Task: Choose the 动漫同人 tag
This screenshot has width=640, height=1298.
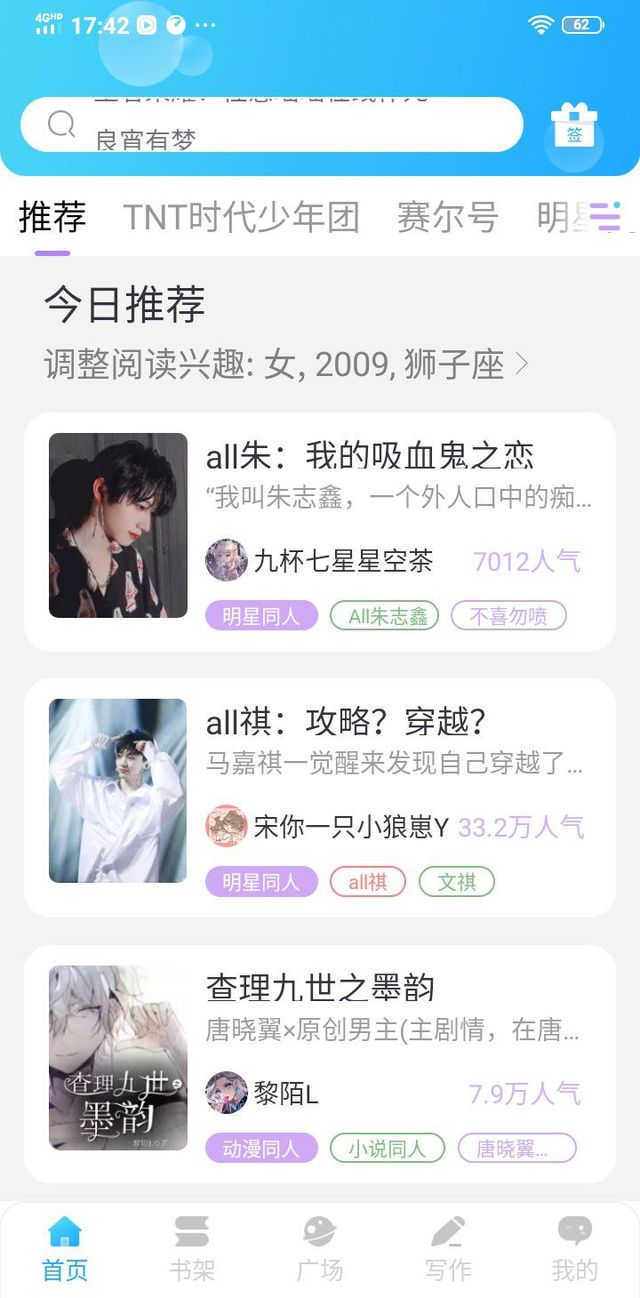Action: click(x=261, y=1148)
